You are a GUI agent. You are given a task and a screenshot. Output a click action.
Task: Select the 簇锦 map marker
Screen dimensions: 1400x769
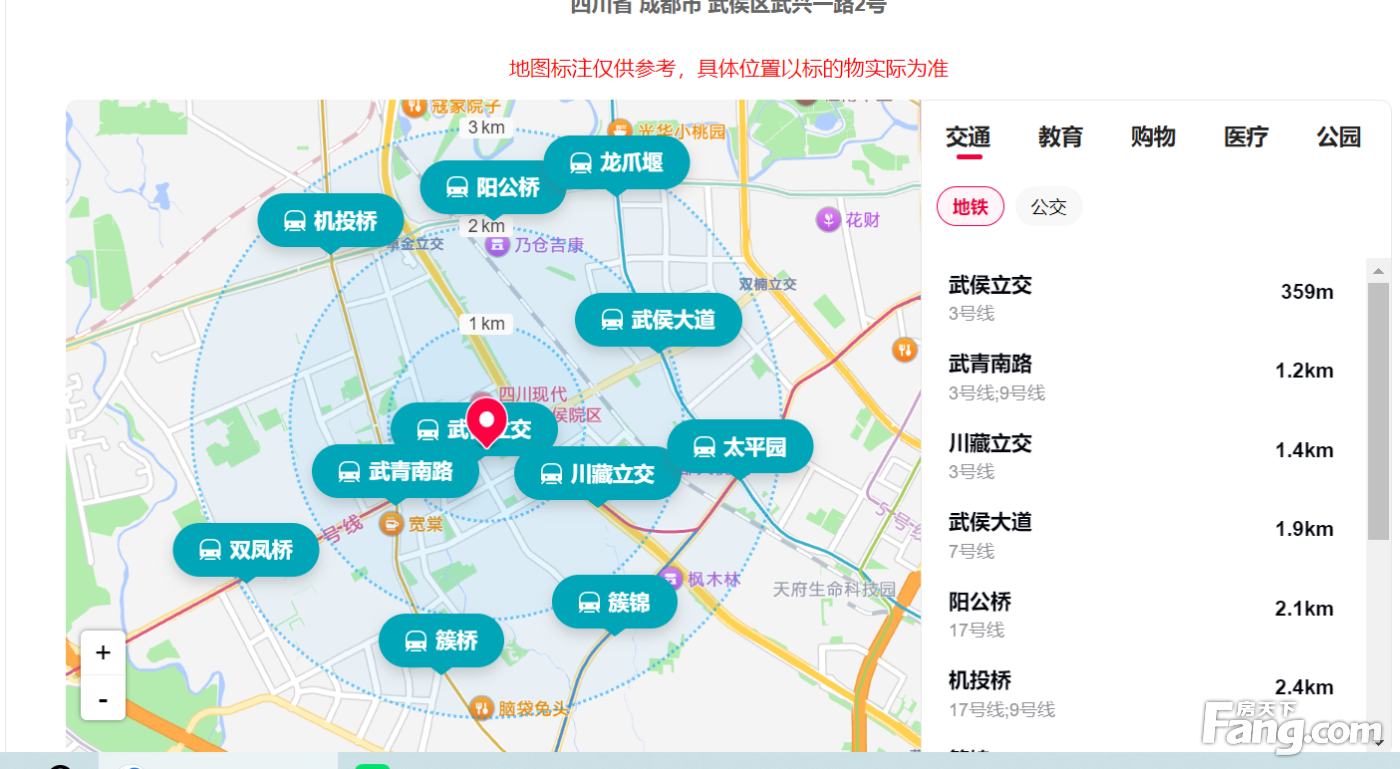[x=615, y=602]
